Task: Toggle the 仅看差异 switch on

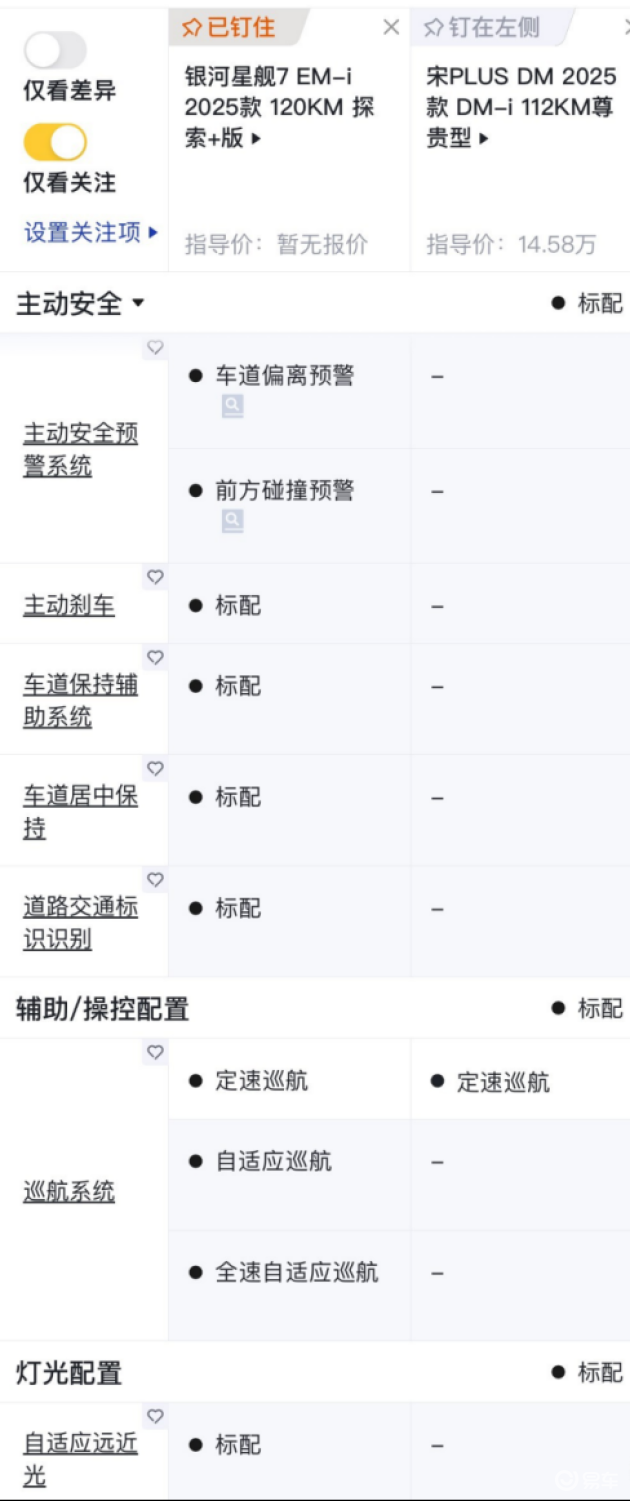Action: click(x=55, y=50)
